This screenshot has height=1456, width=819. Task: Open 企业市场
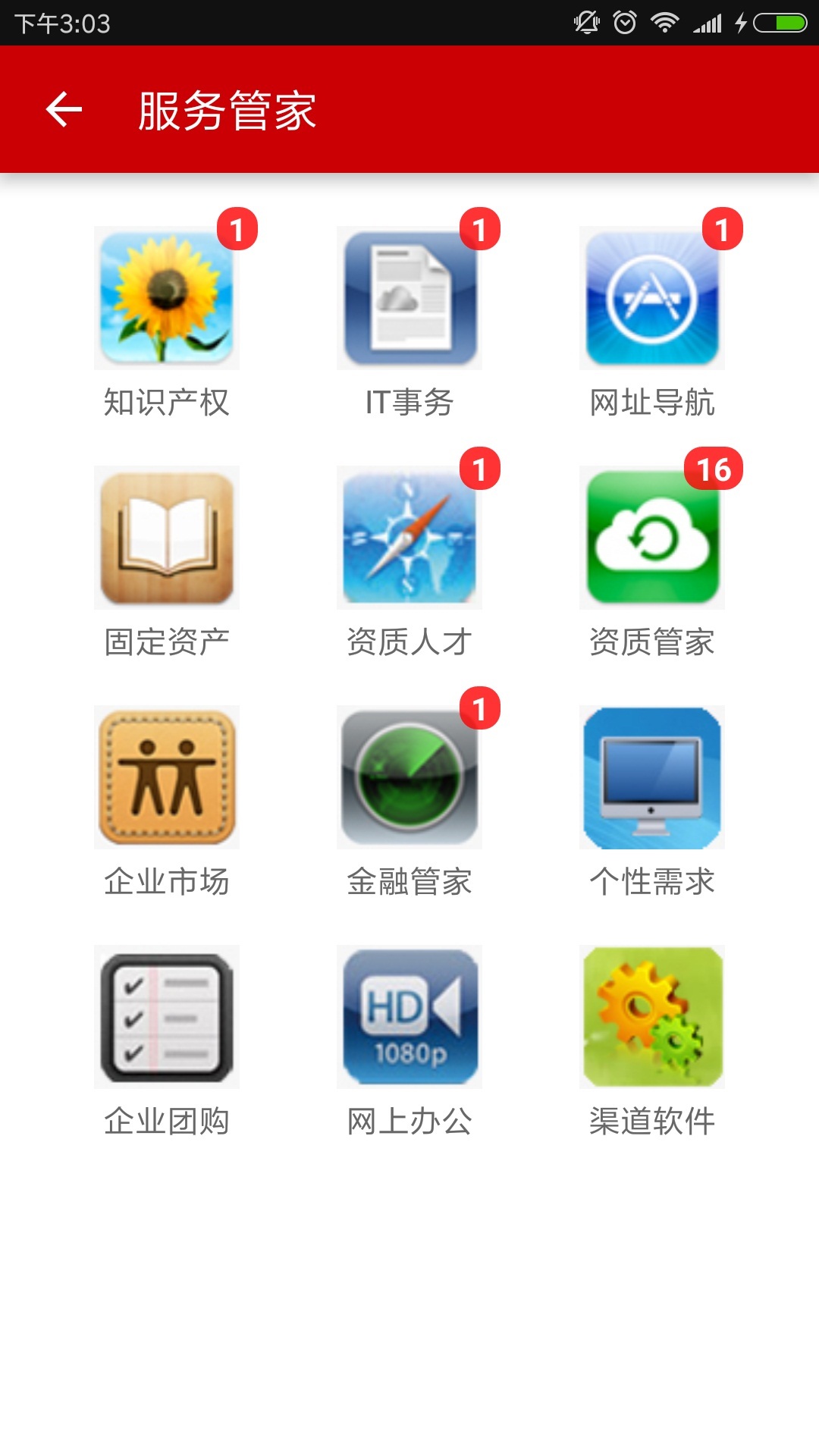(x=167, y=777)
